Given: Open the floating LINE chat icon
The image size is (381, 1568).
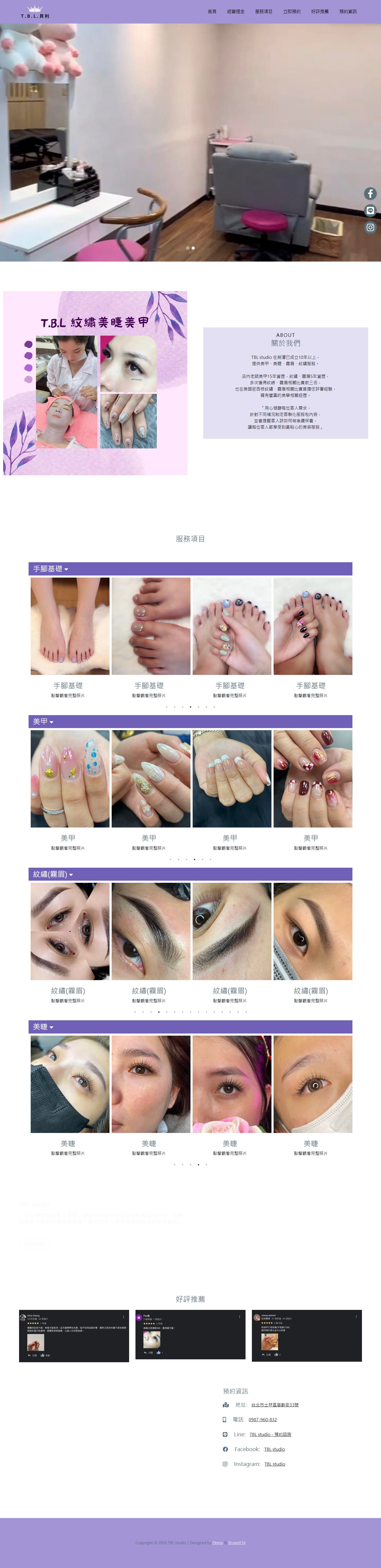Looking at the screenshot, I should point(370,211).
